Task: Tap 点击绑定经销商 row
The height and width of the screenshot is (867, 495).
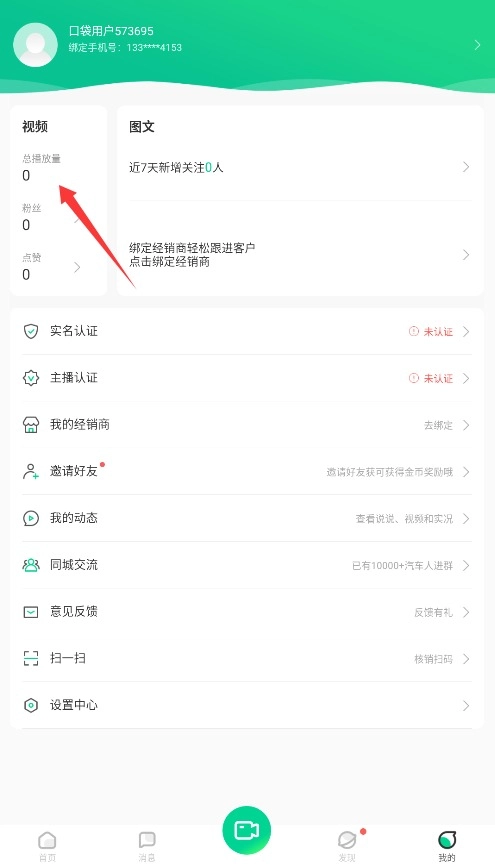Action: (300, 255)
